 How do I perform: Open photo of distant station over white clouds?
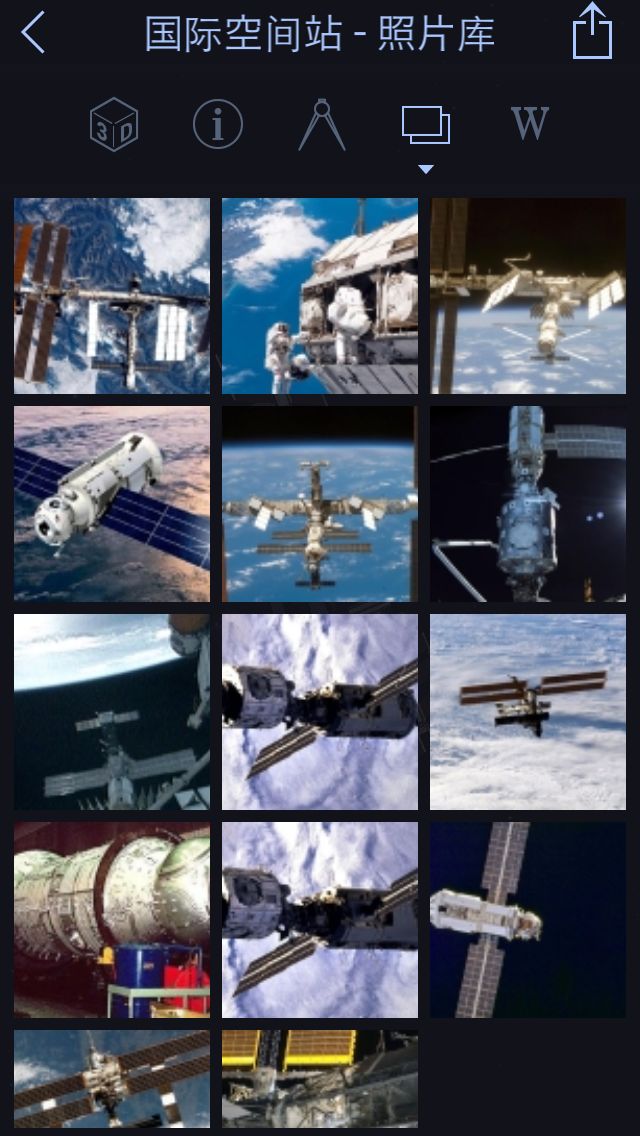click(x=528, y=712)
